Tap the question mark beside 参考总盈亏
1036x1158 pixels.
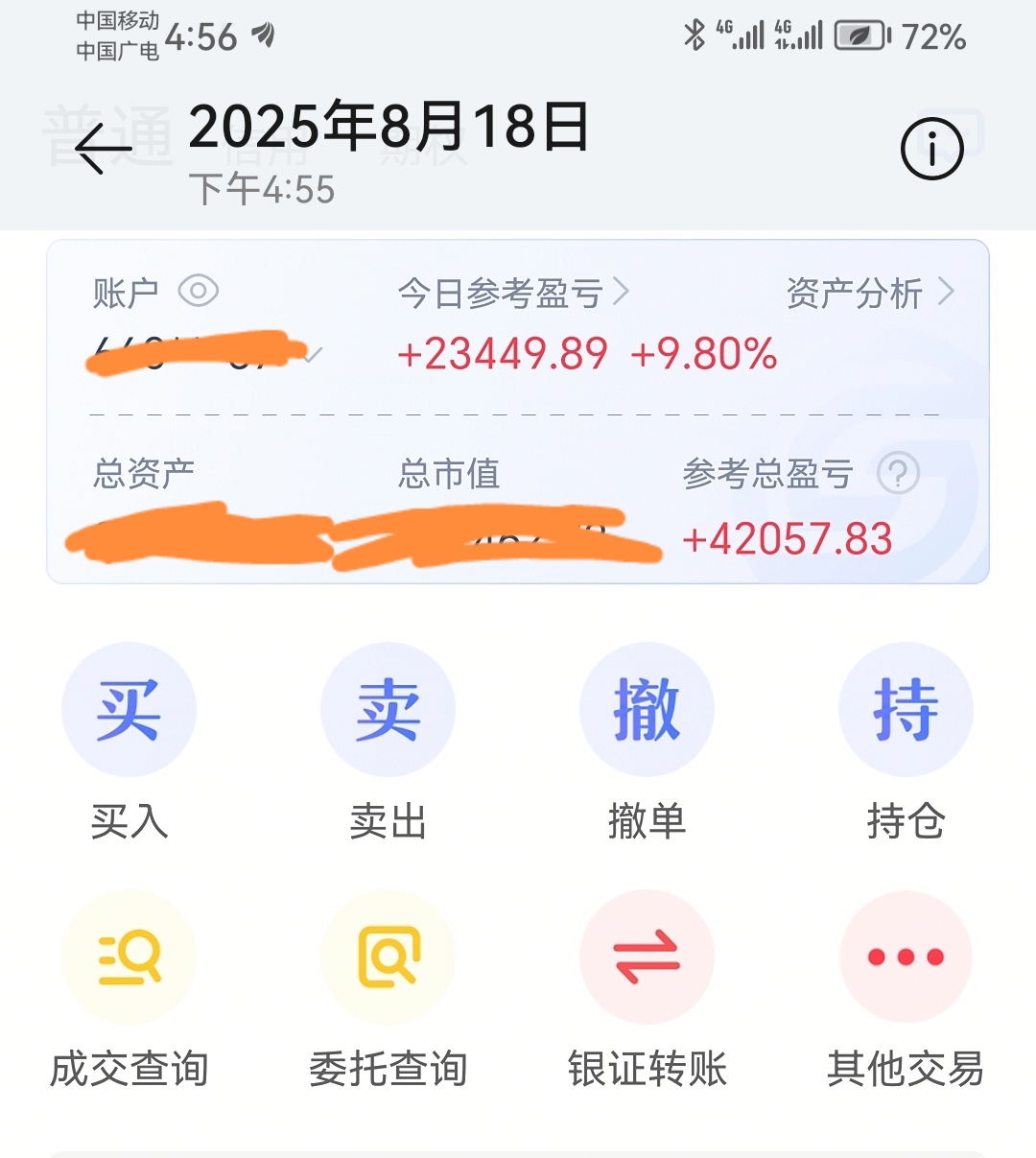pyautogui.click(x=899, y=474)
